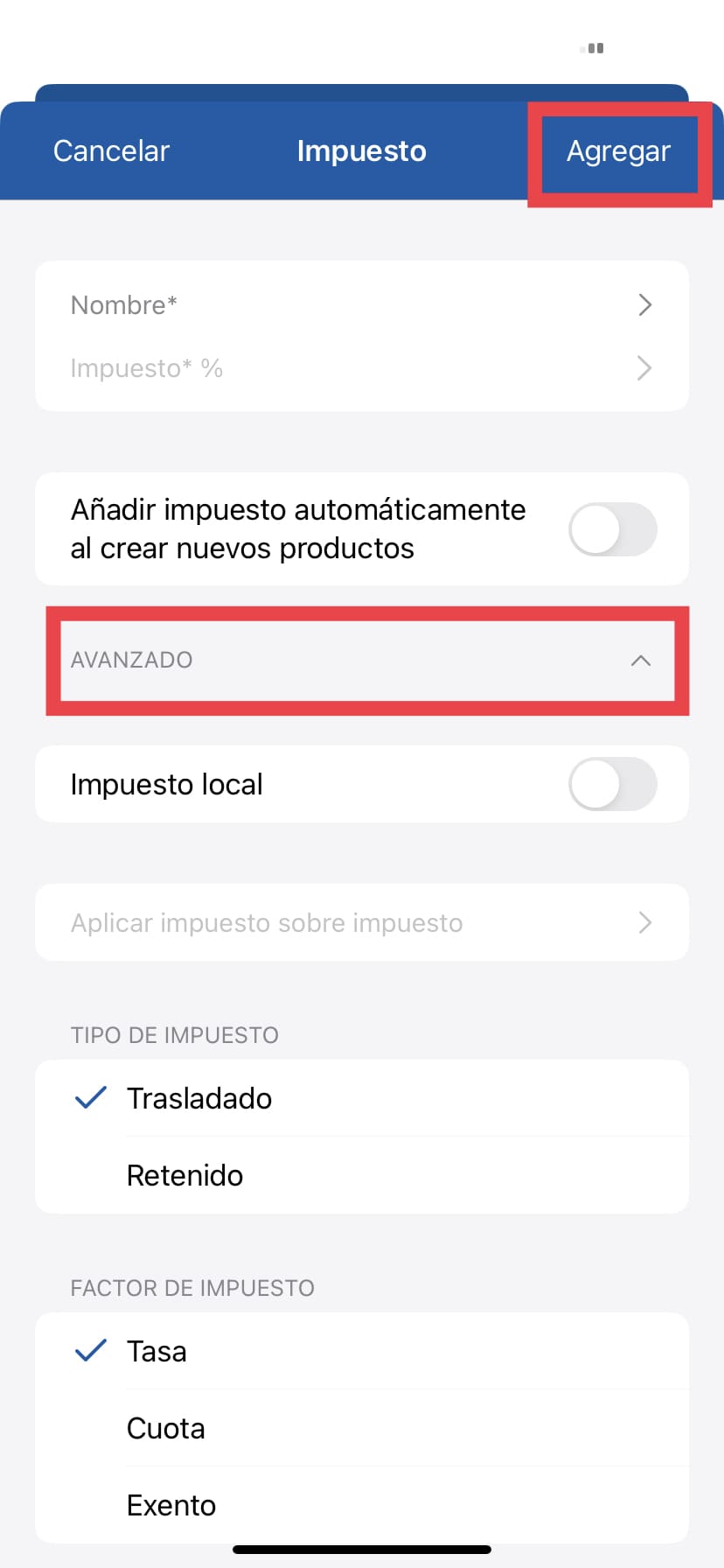Enable adding tax automatically to new products
The image size is (724, 1568).
[x=612, y=528]
